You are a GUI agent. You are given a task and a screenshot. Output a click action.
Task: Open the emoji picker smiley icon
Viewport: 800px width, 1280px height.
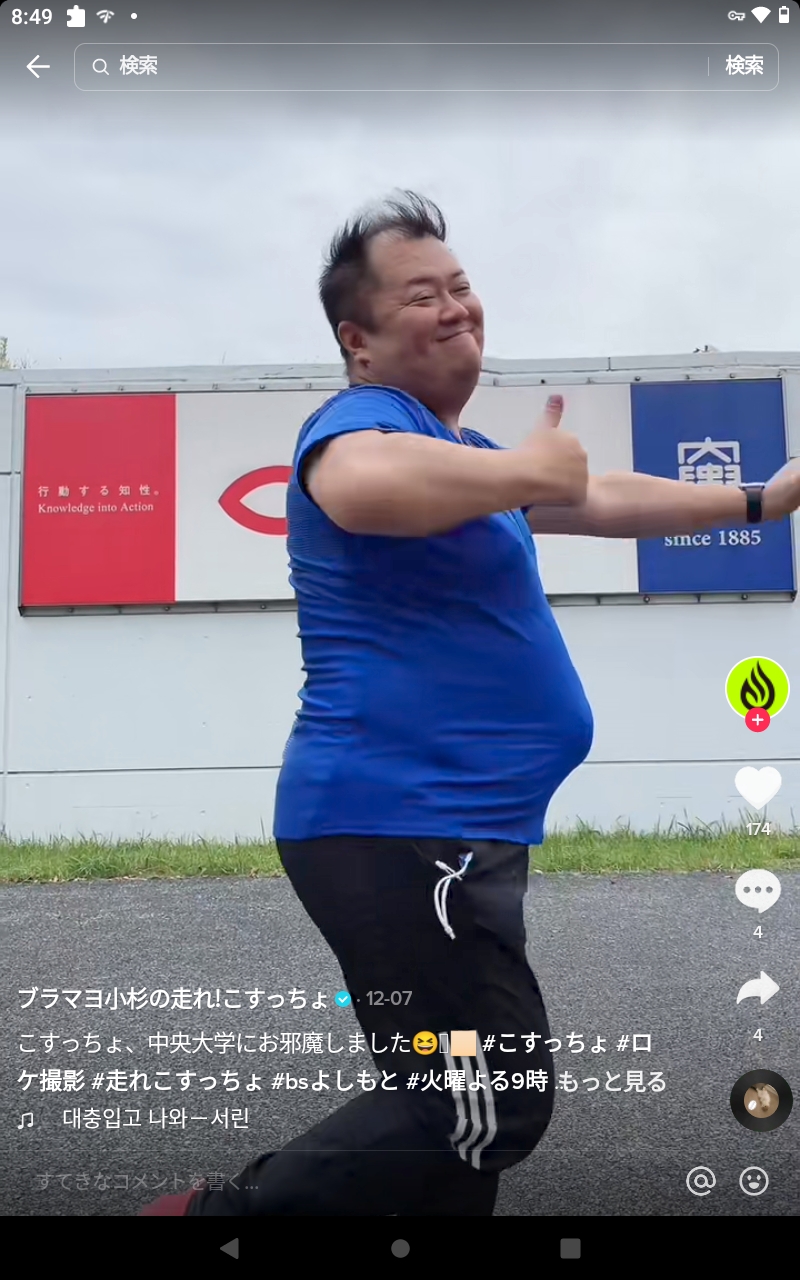point(754,1181)
